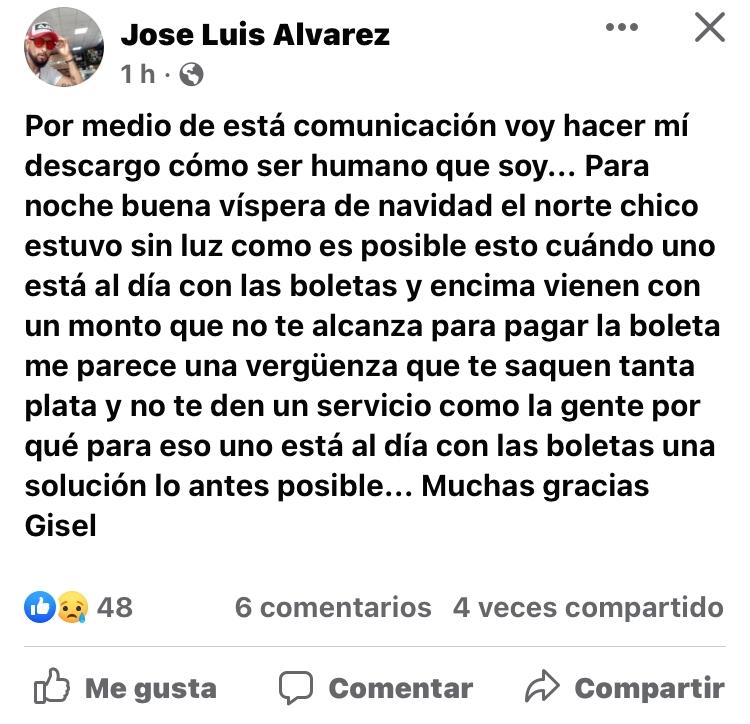This screenshot has width=750, height=724.
Task: See who shared: 4 veces compartido
Action: tap(588, 607)
